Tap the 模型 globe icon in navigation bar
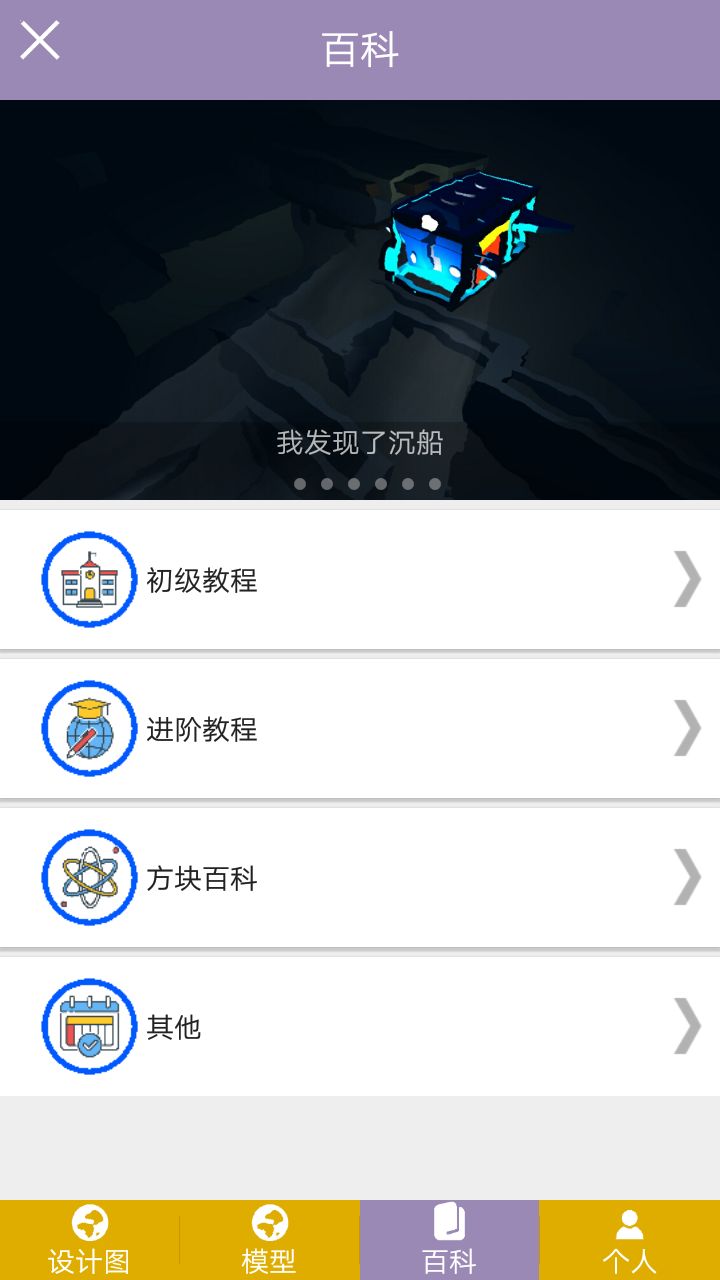Screen dimensions: 720x1280 270,1222
